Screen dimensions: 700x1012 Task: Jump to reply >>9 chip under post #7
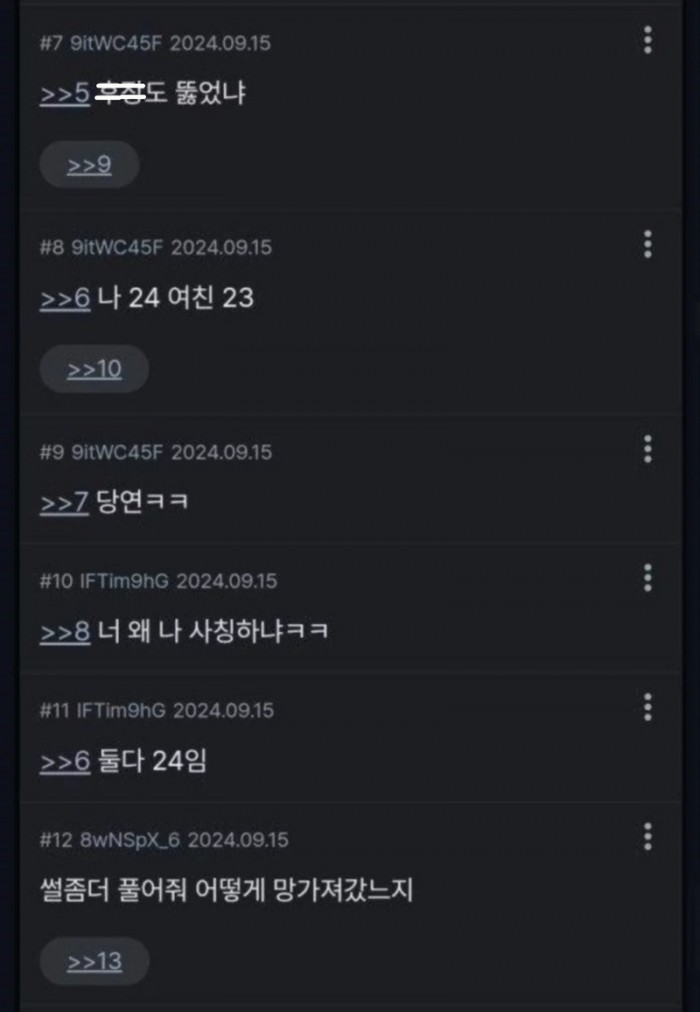89,165
